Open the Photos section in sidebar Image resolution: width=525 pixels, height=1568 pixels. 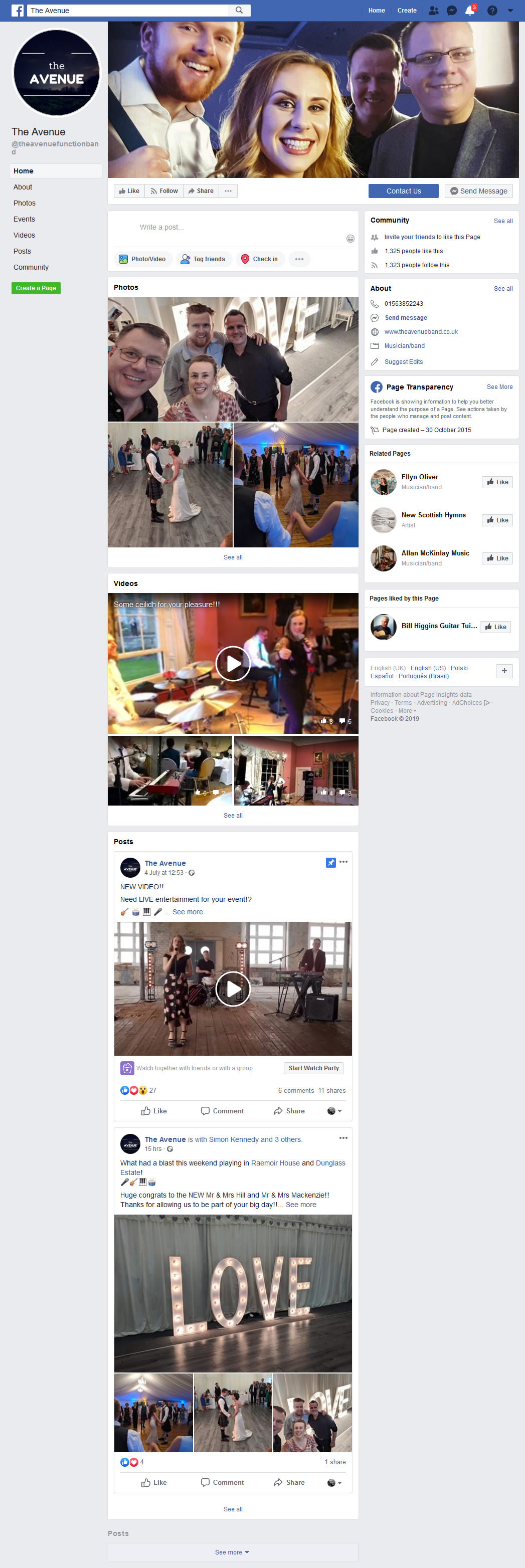25,204
